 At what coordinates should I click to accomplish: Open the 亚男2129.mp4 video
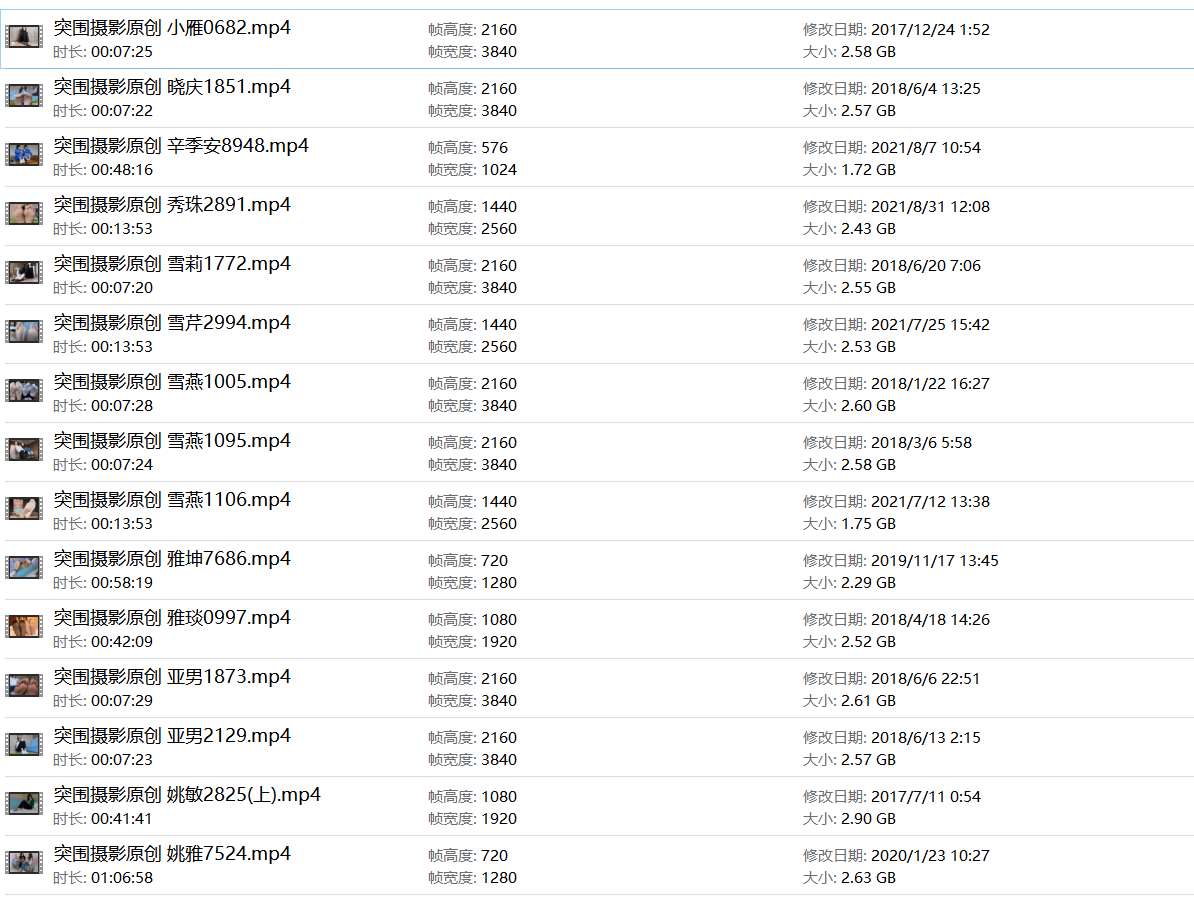tap(172, 736)
